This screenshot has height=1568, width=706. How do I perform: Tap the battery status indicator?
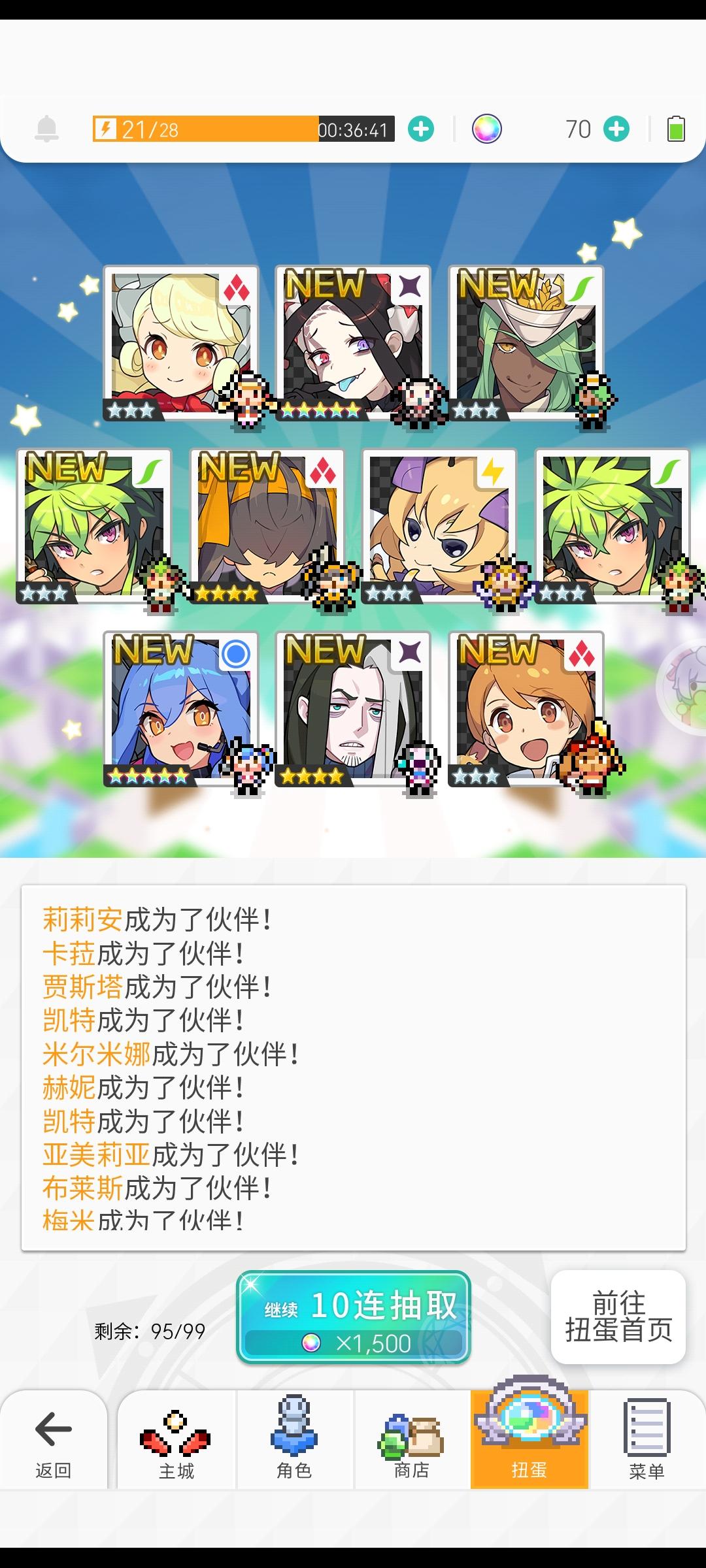pyautogui.click(x=676, y=129)
